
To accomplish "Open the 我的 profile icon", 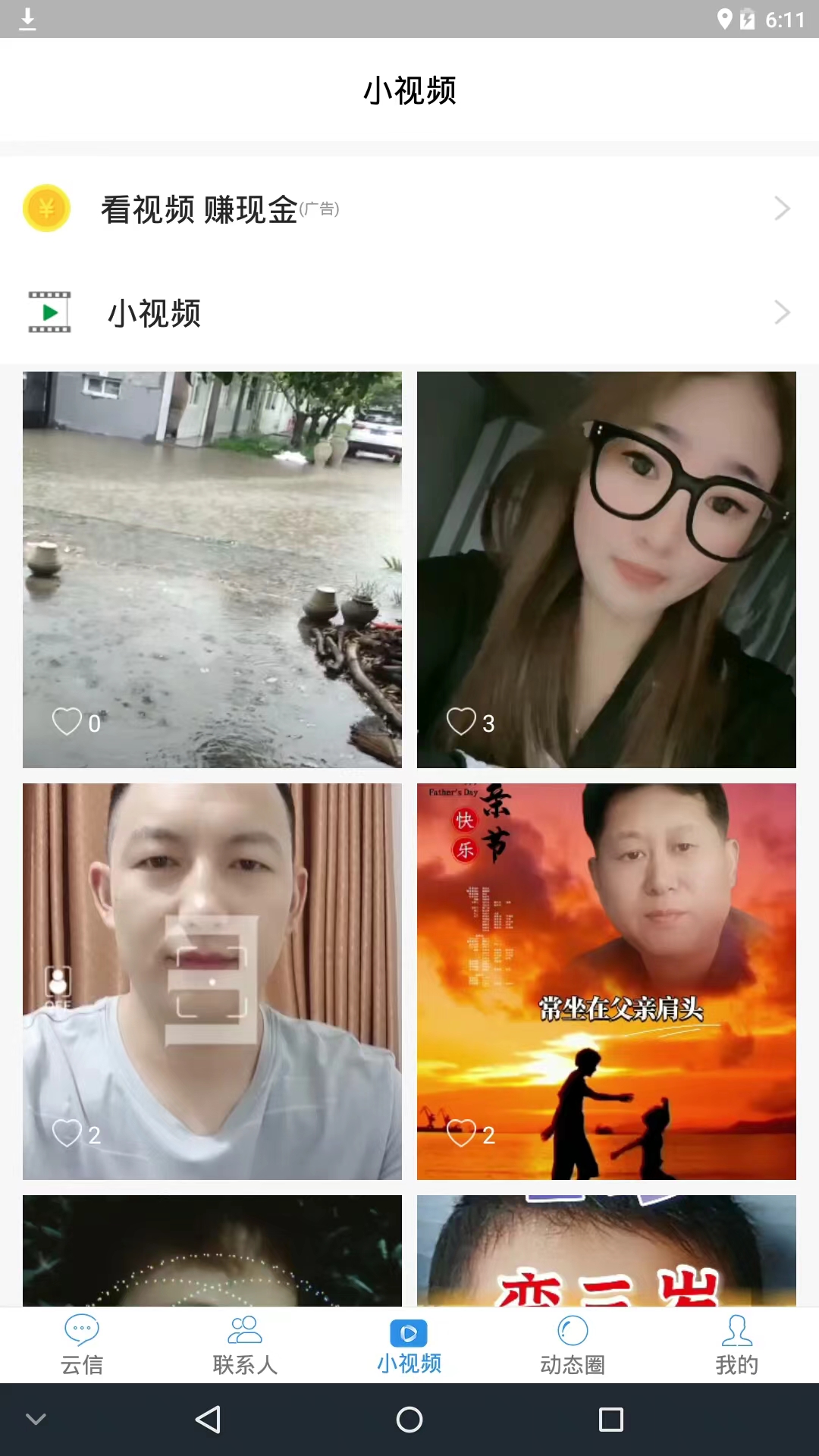I will coord(736,1331).
